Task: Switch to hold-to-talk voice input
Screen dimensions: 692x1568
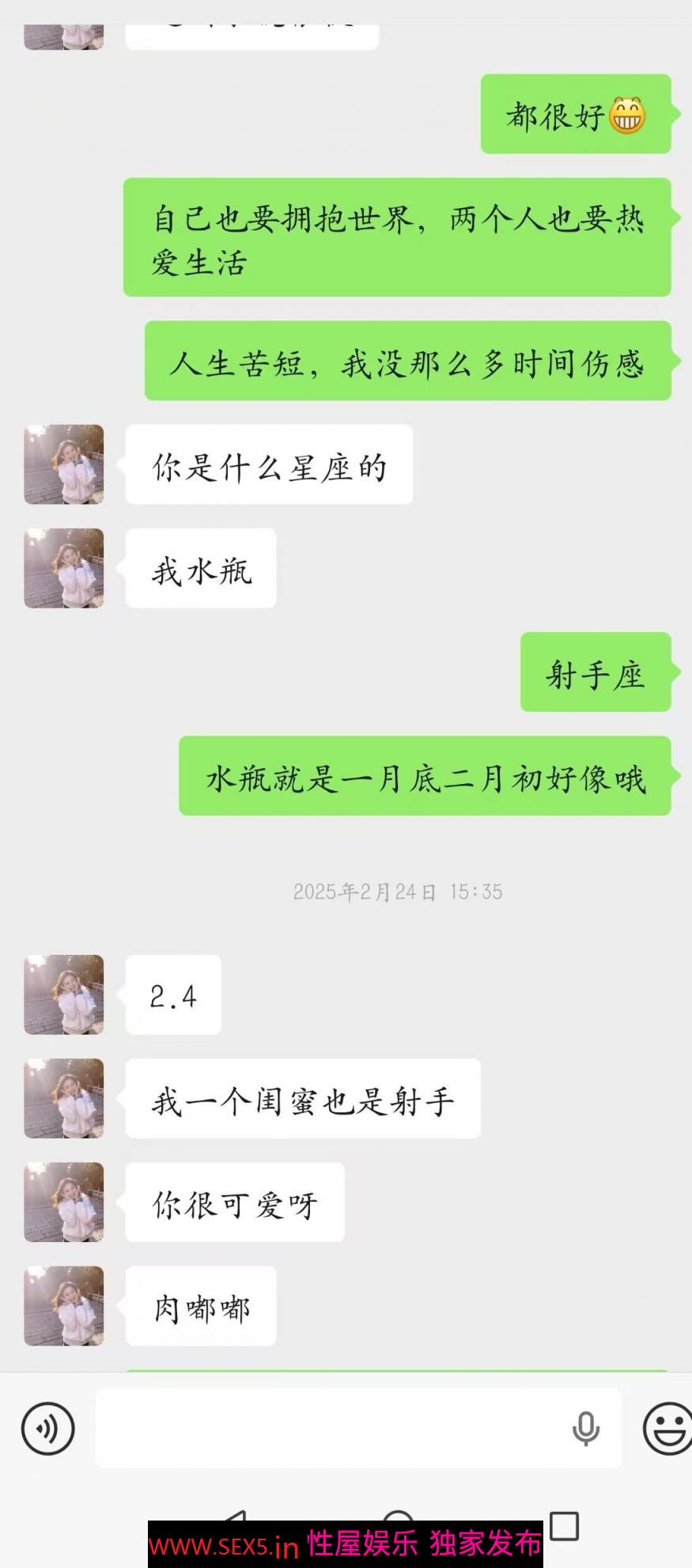Action: [47, 1428]
